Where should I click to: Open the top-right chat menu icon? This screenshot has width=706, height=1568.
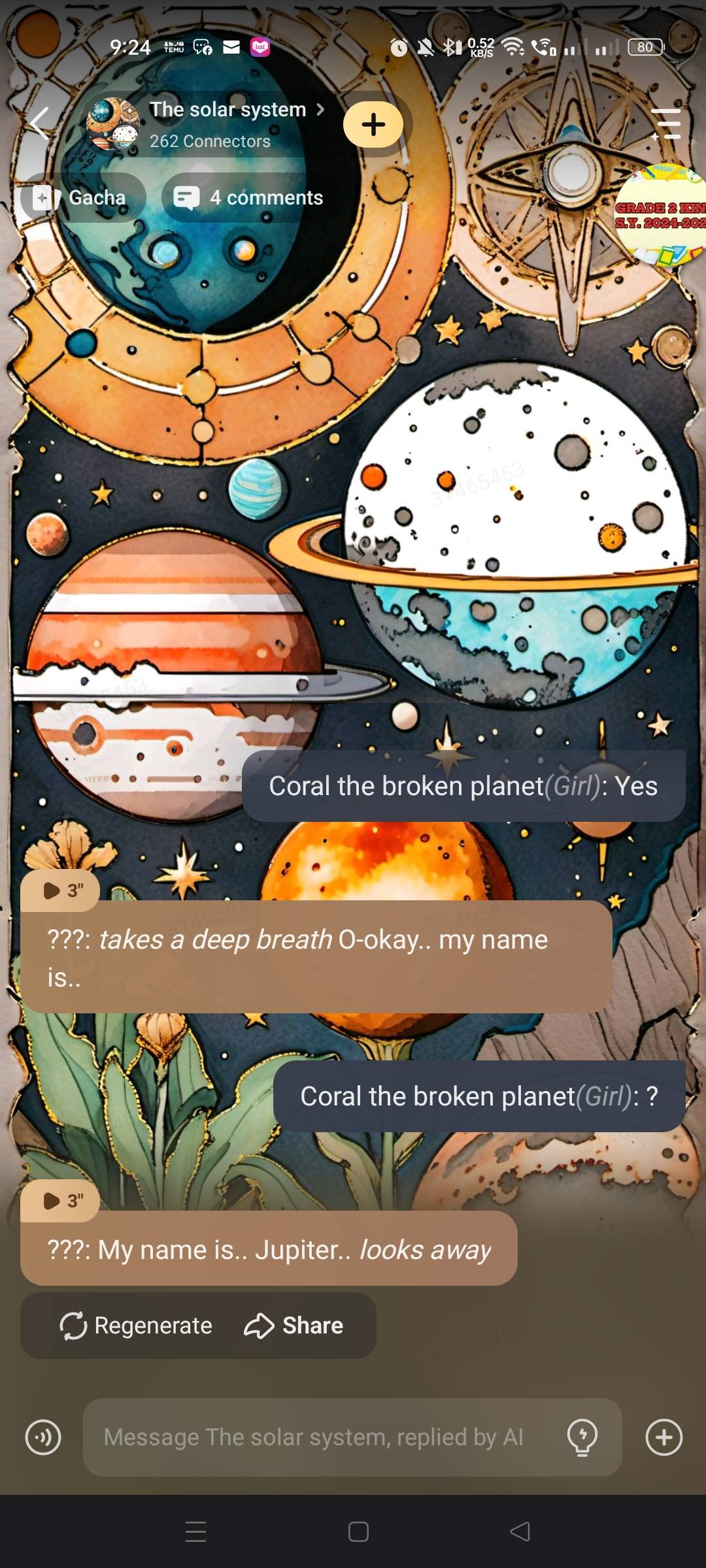(666, 124)
